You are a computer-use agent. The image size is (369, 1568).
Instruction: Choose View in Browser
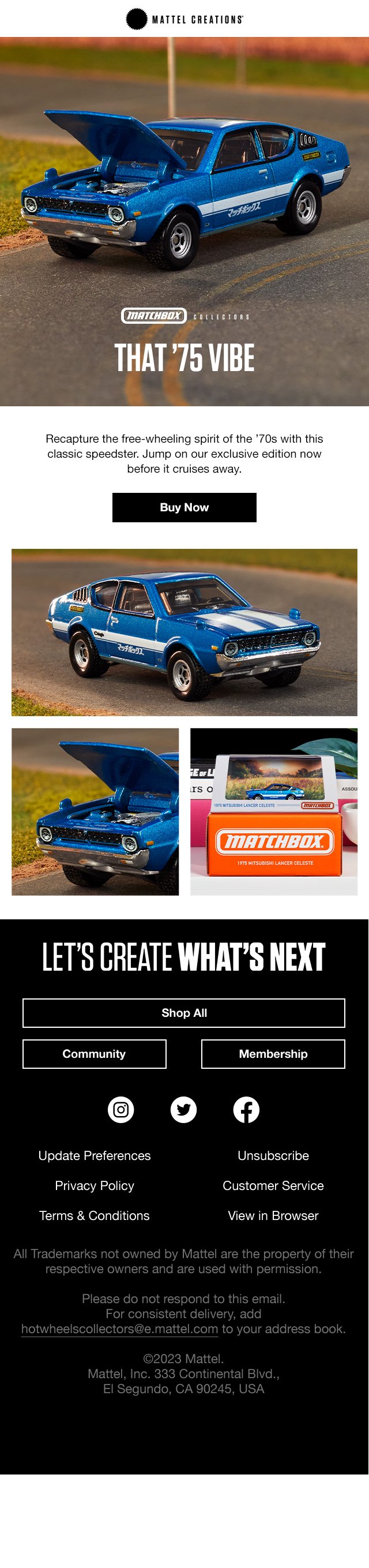(x=273, y=1215)
